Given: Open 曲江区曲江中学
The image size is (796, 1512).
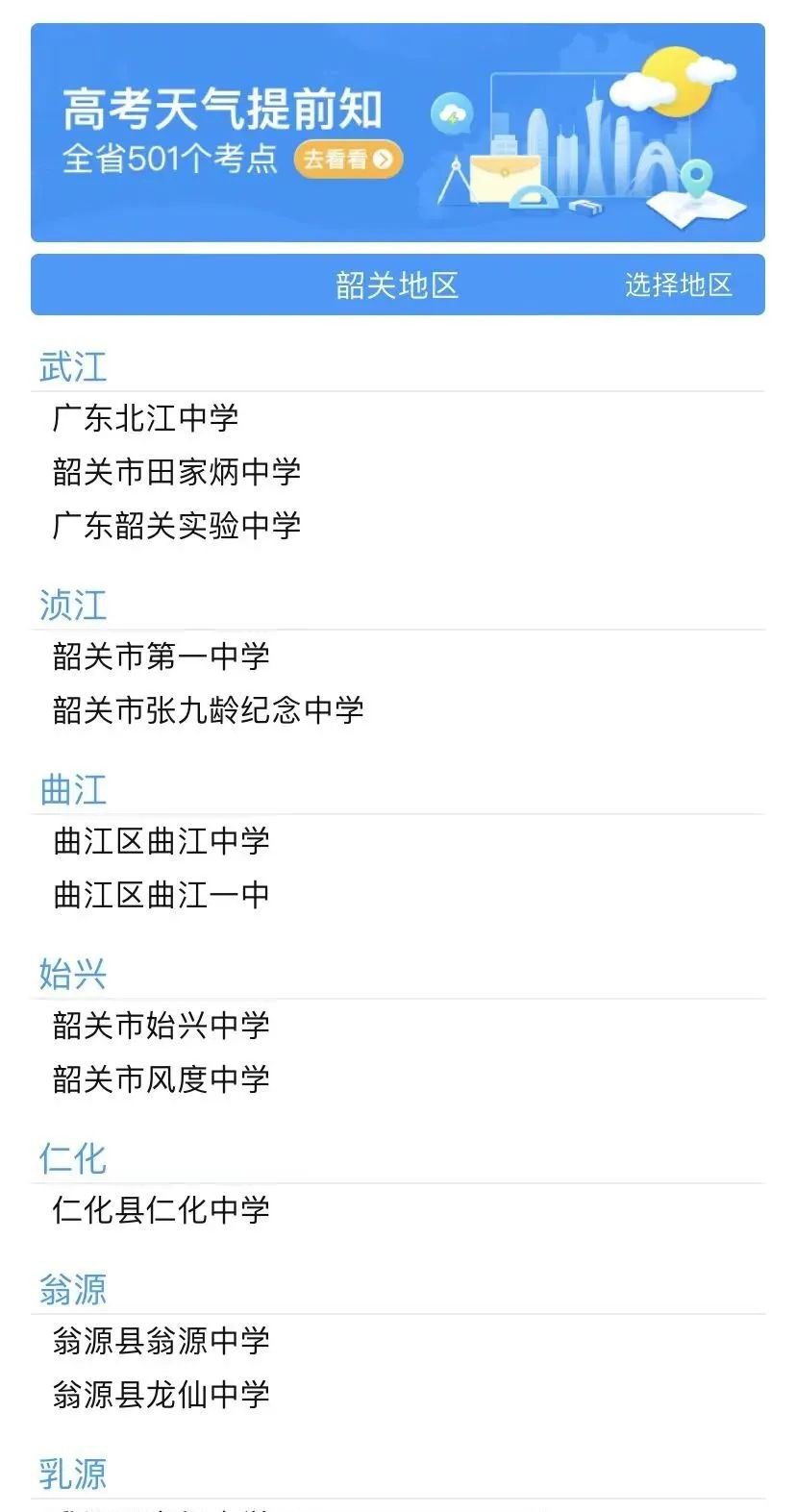Looking at the screenshot, I should [161, 841].
